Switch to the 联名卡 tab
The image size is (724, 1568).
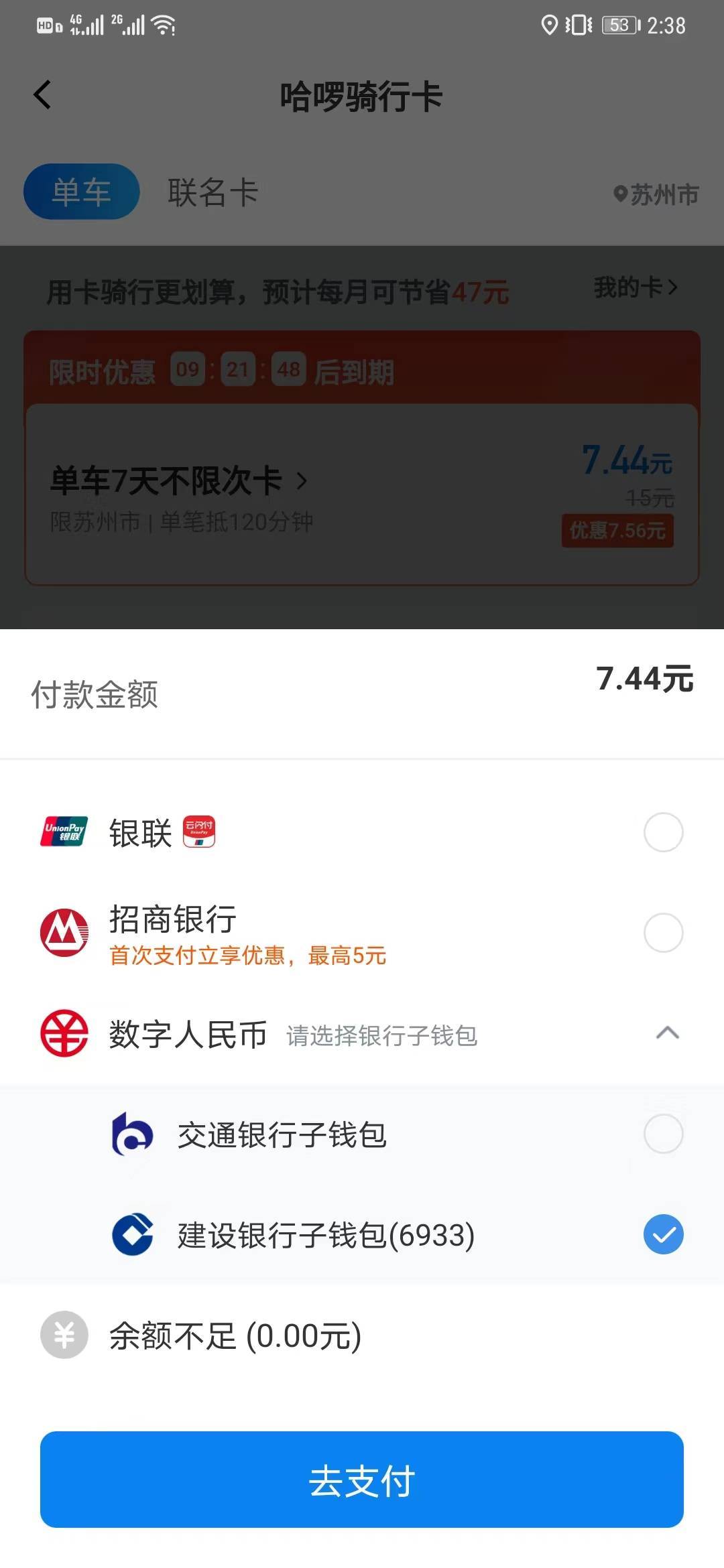click(213, 192)
